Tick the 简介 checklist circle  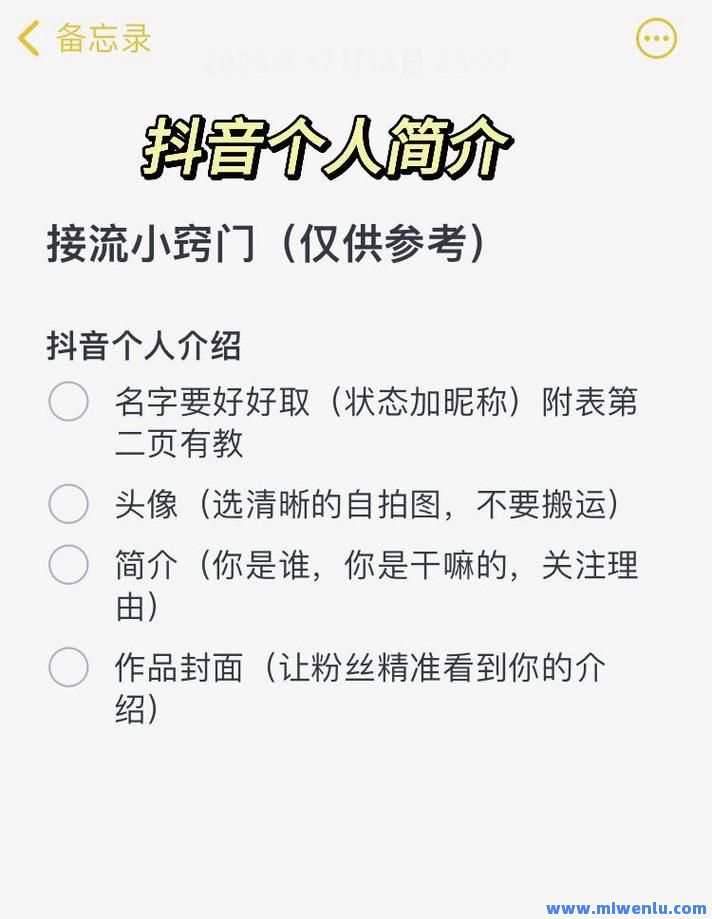(69, 565)
